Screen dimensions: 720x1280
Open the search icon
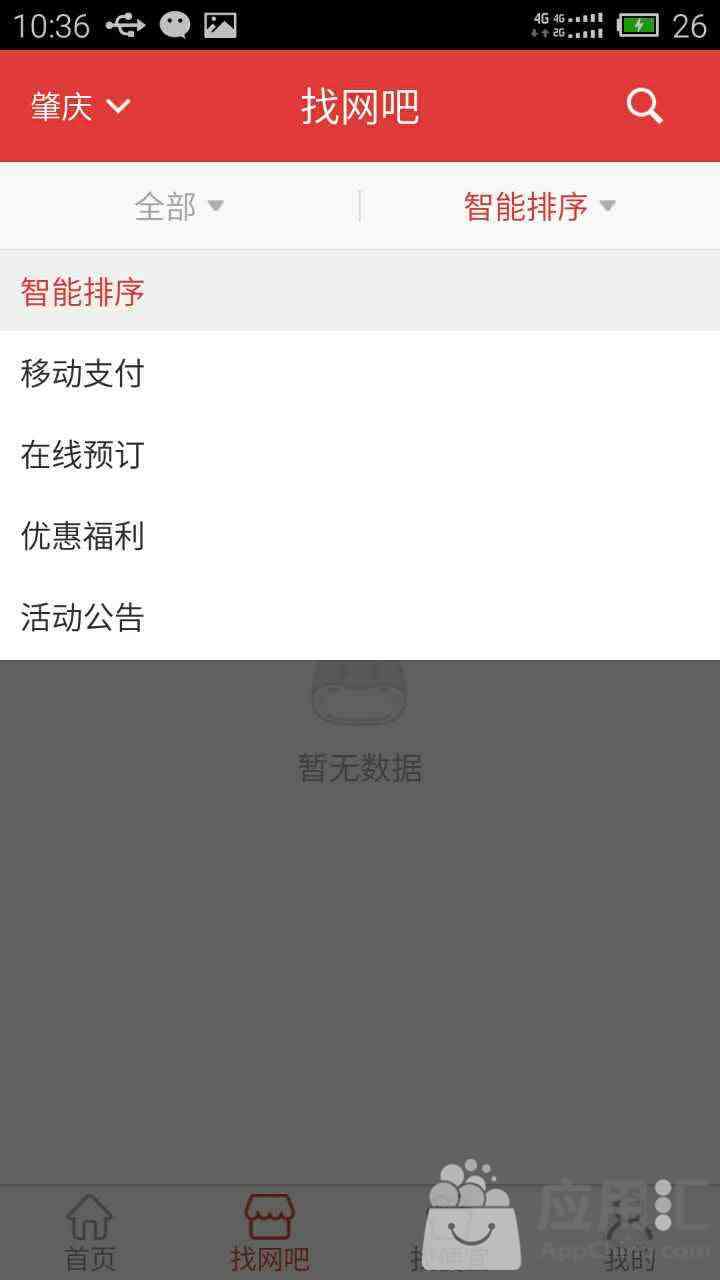(x=645, y=106)
